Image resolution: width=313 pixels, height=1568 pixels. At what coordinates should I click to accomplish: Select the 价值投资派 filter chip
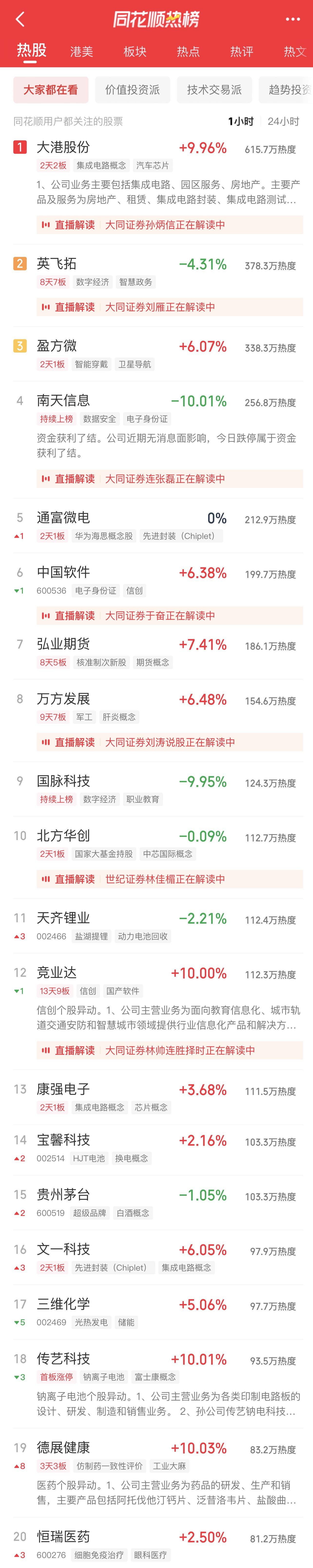[132, 90]
